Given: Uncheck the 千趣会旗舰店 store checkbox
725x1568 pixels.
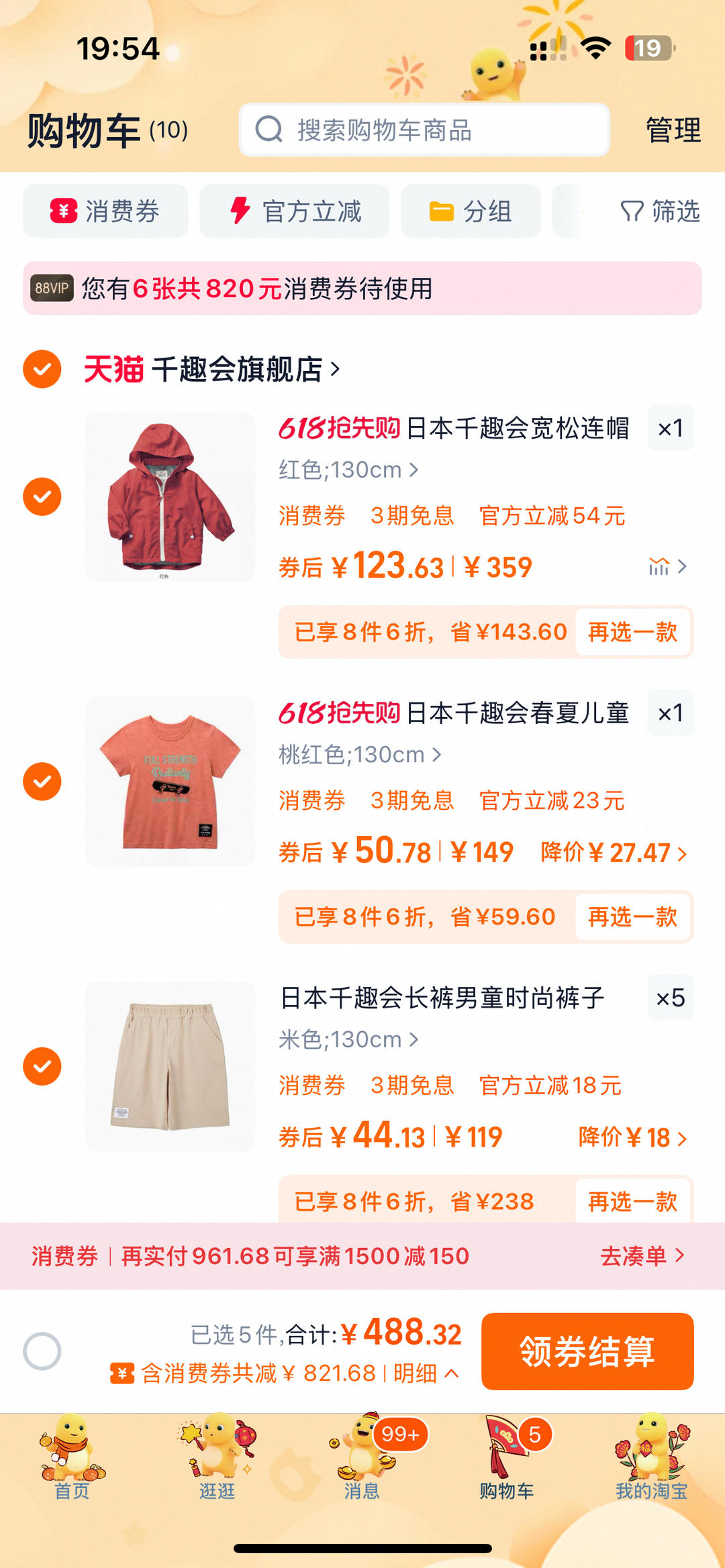Looking at the screenshot, I should tap(42, 369).
